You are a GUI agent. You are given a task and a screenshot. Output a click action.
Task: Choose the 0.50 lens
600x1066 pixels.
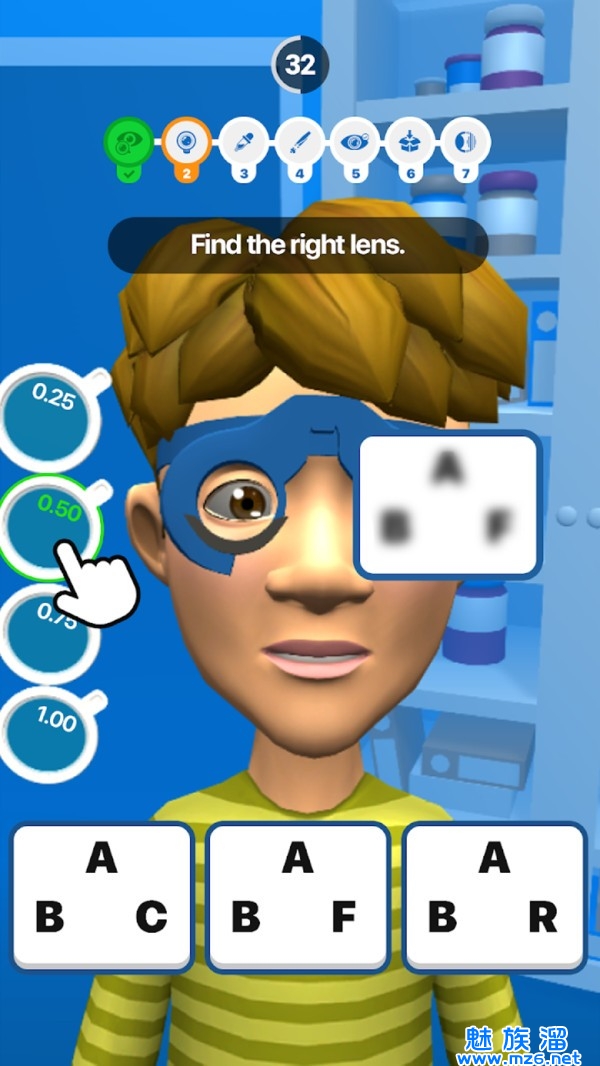click(x=52, y=525)
